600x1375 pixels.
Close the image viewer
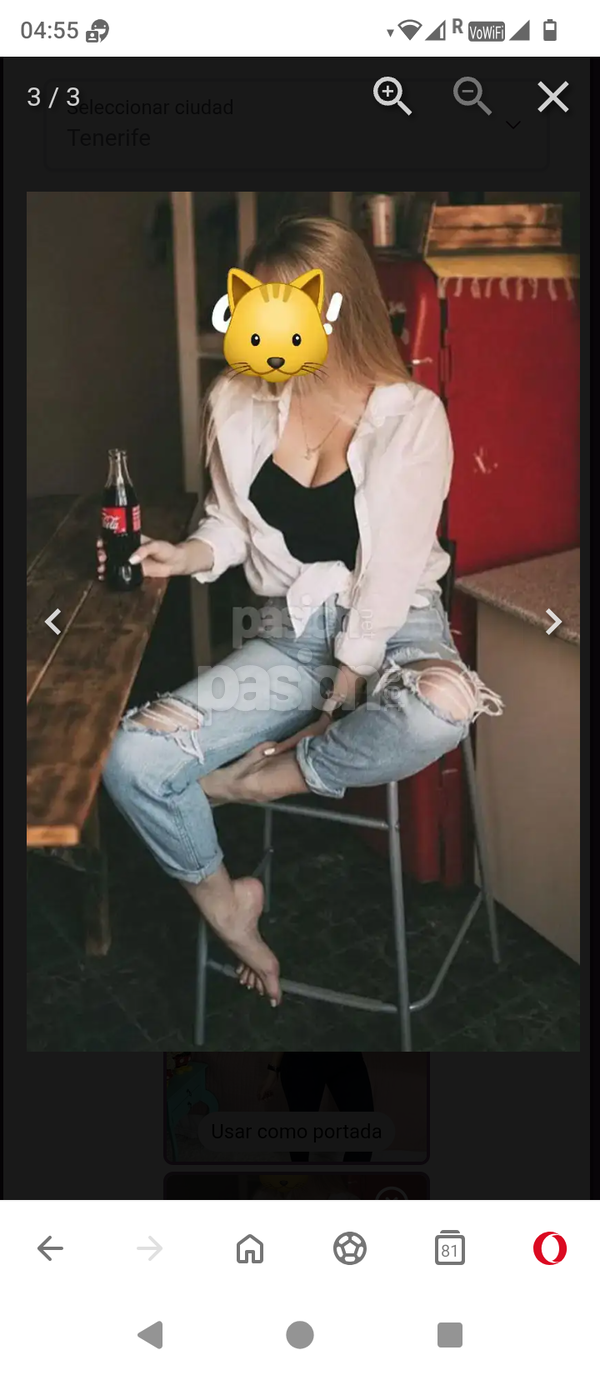tap(553, 97)
